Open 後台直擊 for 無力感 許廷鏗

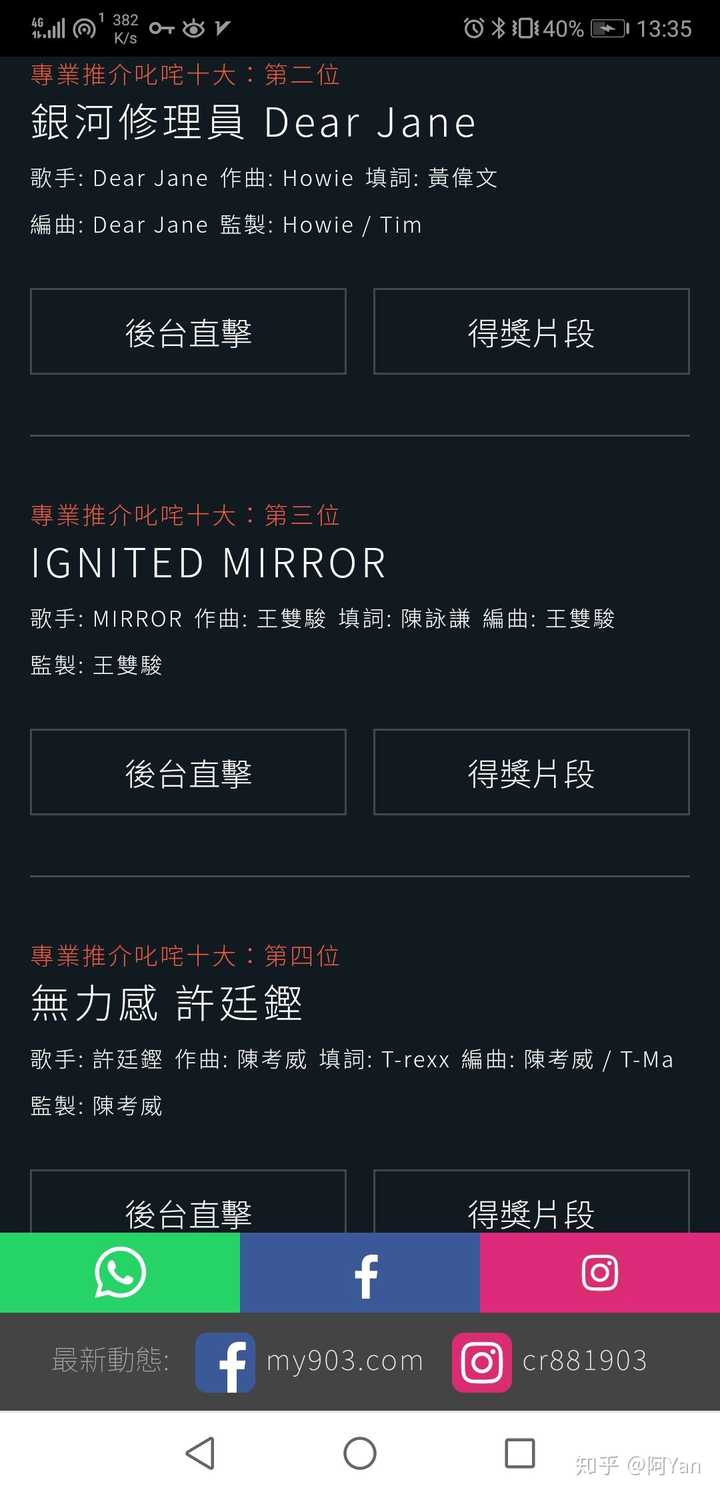pyautogui.click(x=188, y=1202)
